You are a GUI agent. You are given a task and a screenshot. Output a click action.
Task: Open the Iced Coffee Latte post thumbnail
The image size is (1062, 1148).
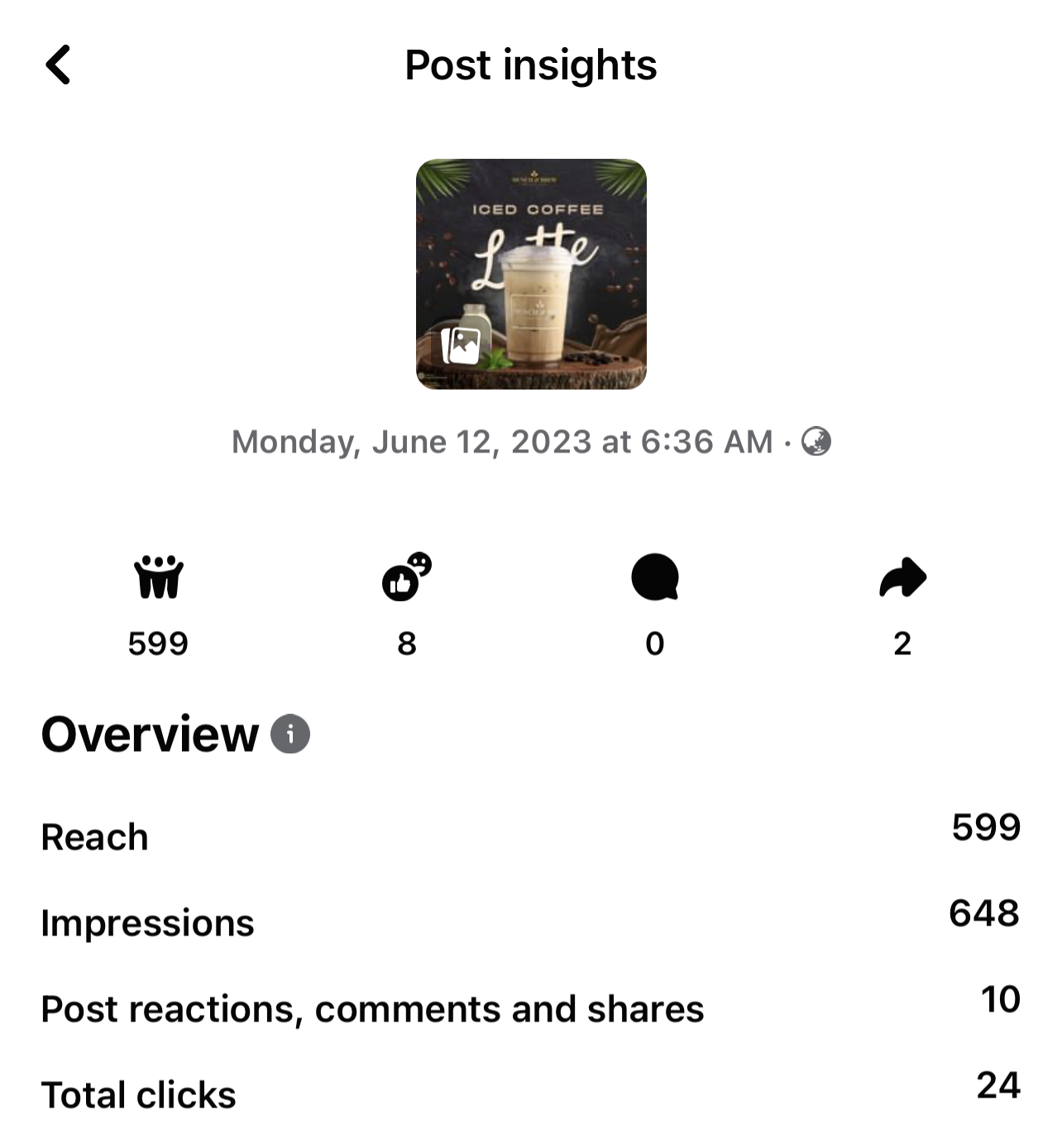click(531, 274)
